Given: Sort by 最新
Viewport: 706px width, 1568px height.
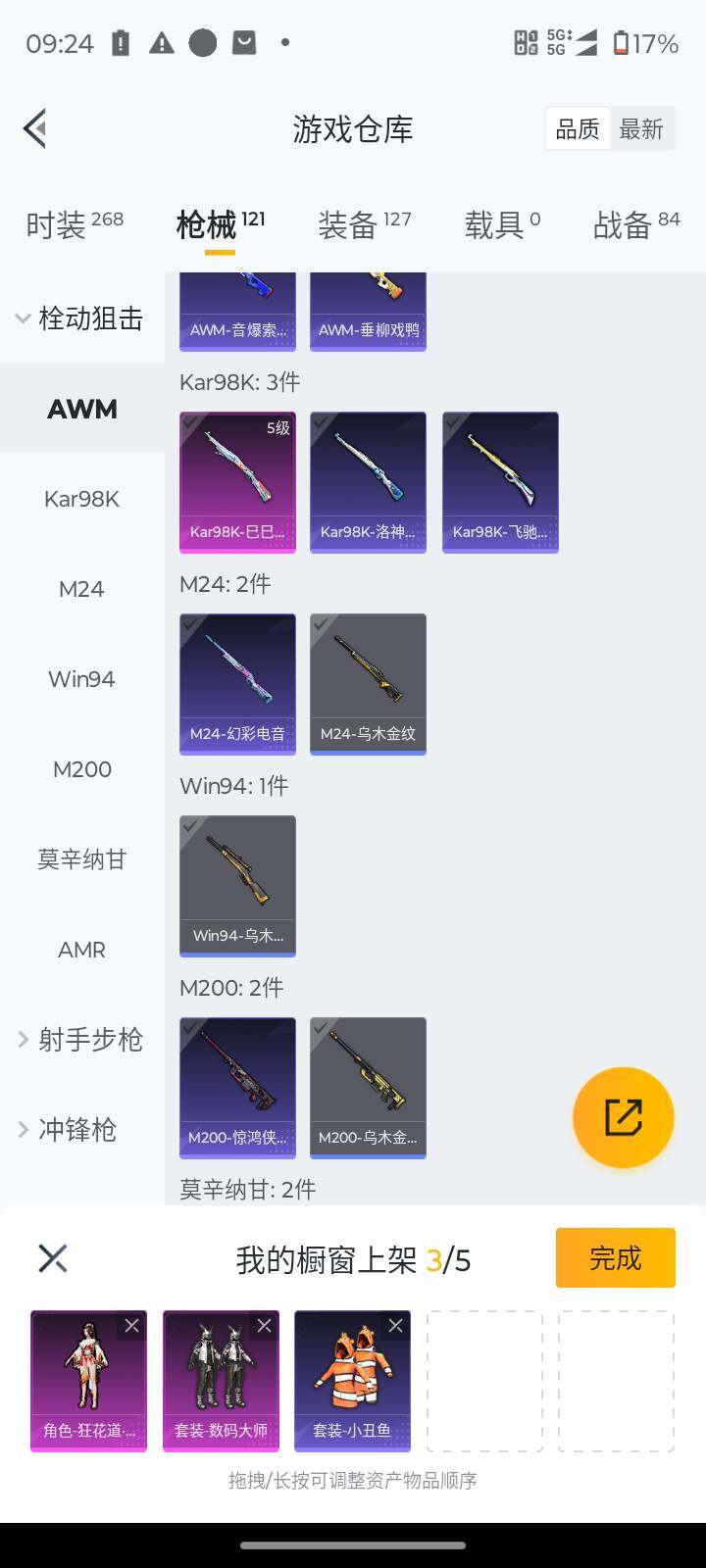Looking at the screenshot, I should 641,129.
